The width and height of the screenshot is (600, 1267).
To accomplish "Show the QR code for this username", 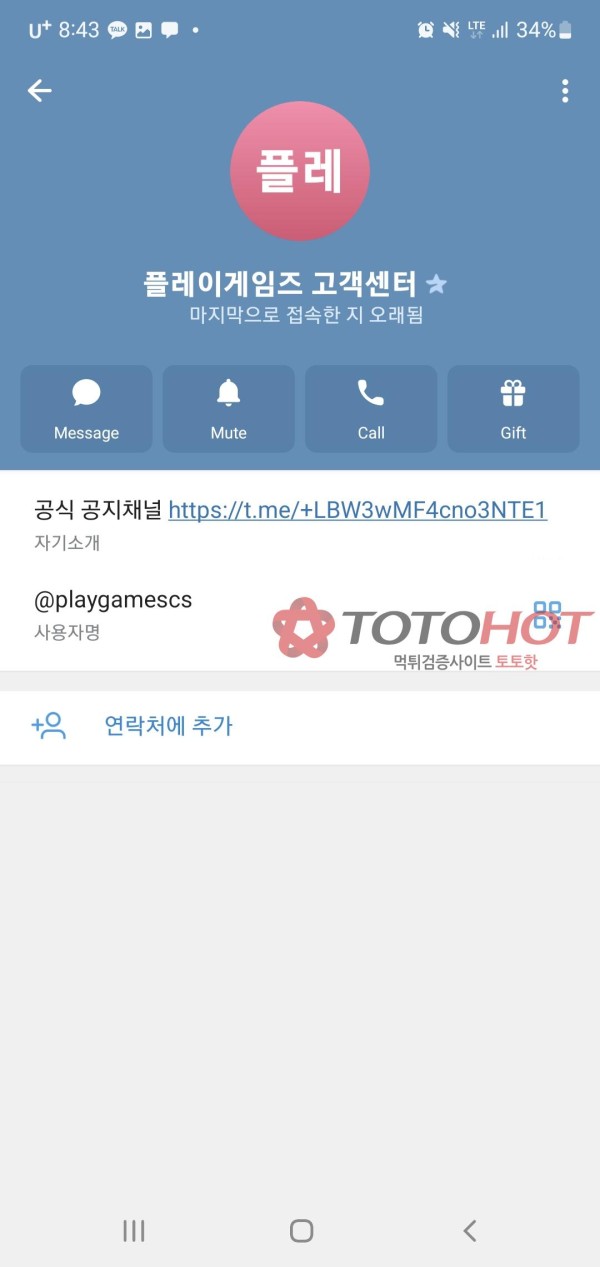I will (x=547, y=614).
